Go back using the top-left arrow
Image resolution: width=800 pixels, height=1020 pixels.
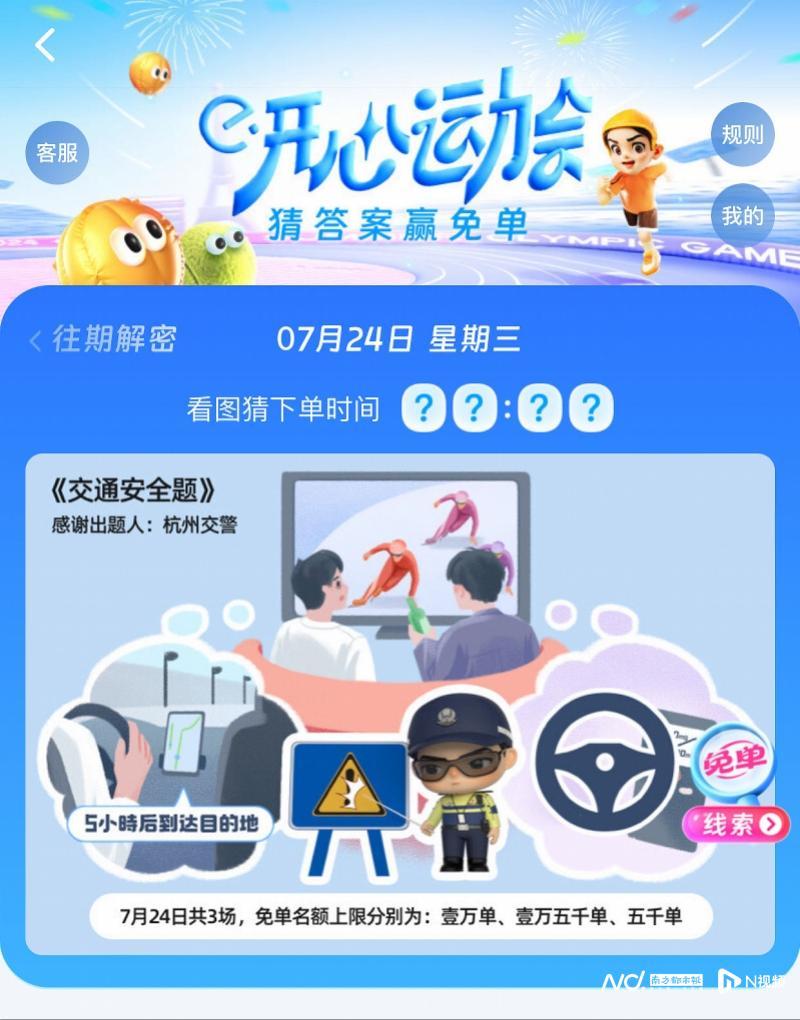tap(45, 45)
